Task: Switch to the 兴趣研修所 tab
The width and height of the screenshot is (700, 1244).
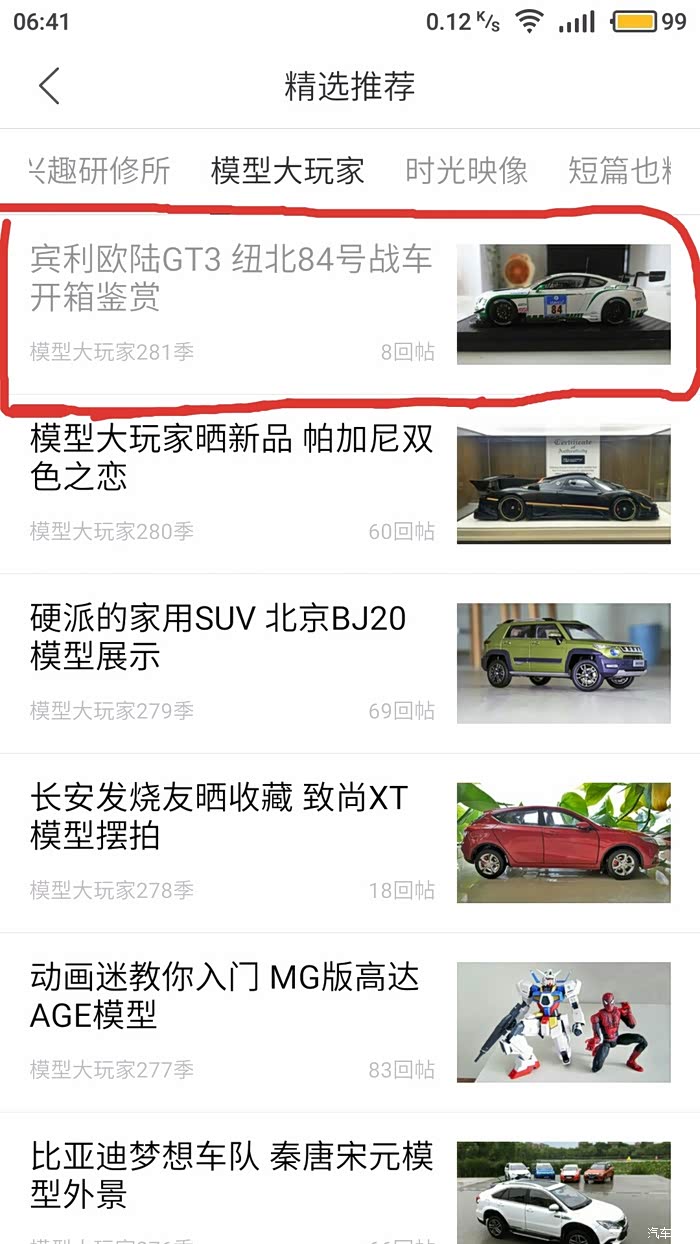Action: pos(98,171)
